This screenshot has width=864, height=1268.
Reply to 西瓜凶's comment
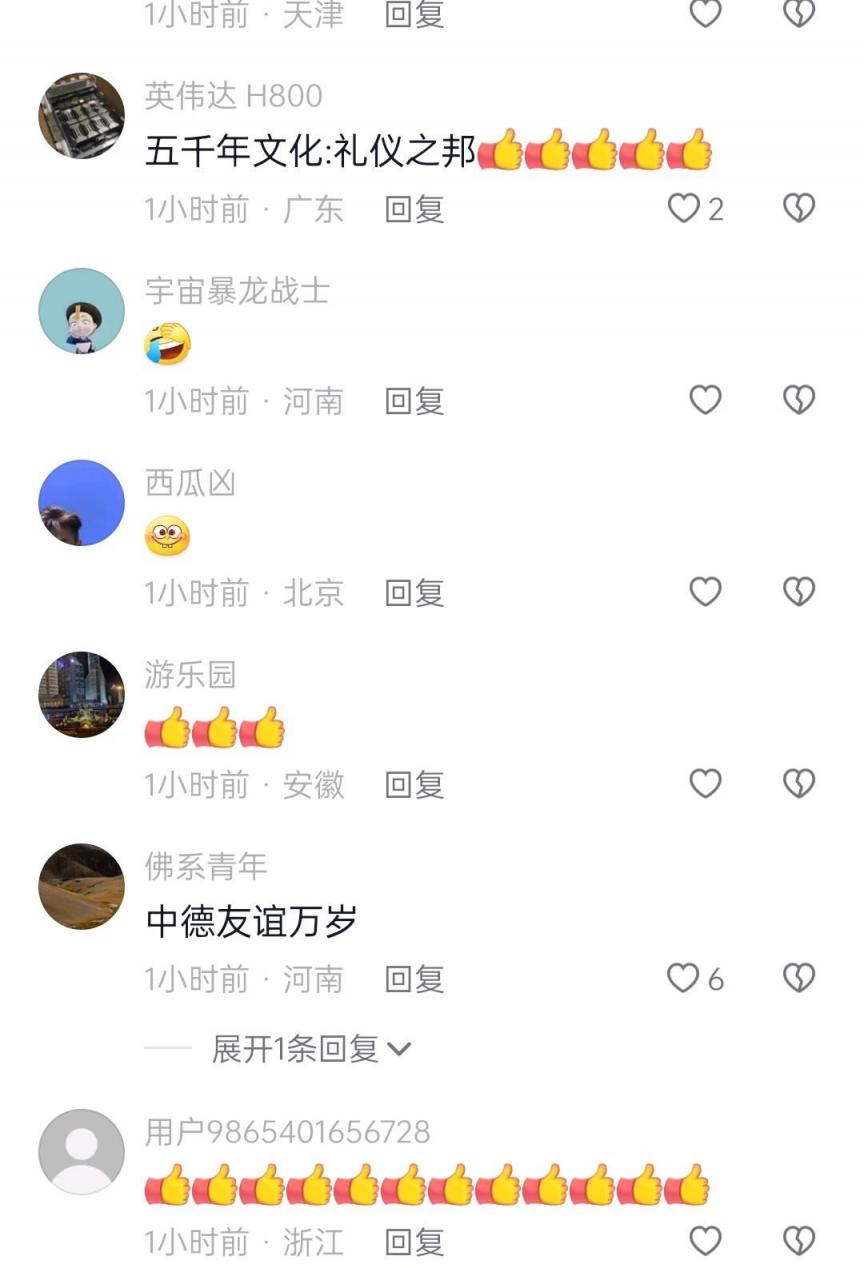414,593
